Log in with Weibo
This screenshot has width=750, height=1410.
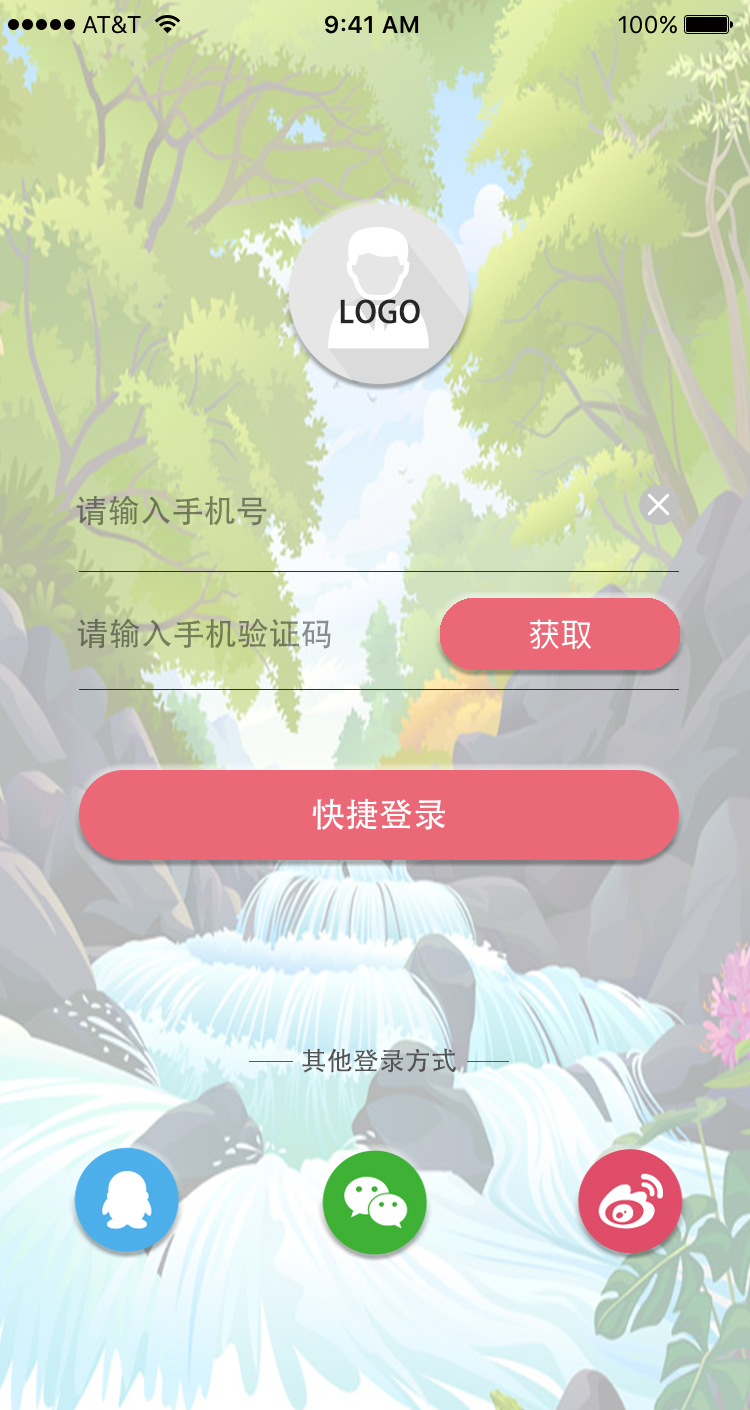[630, 1201]
